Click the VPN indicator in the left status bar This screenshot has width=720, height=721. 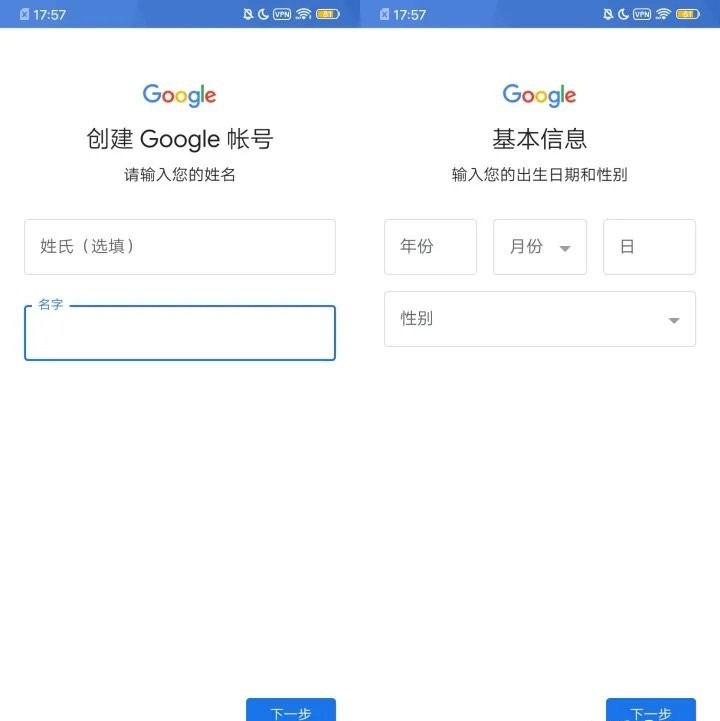pyautogui.click(x=281, y=14)
